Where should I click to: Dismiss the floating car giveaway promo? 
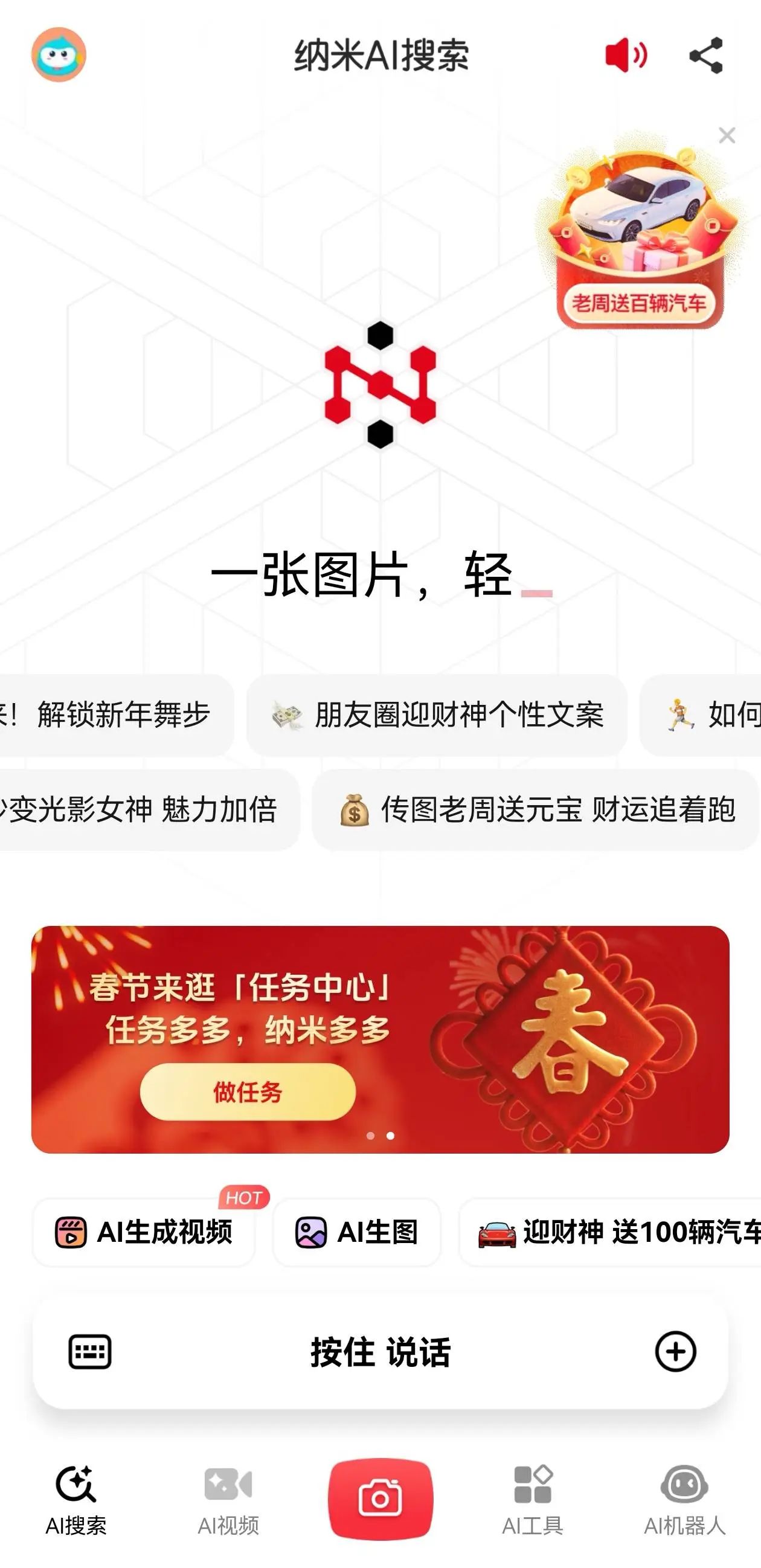coord(727,135)
